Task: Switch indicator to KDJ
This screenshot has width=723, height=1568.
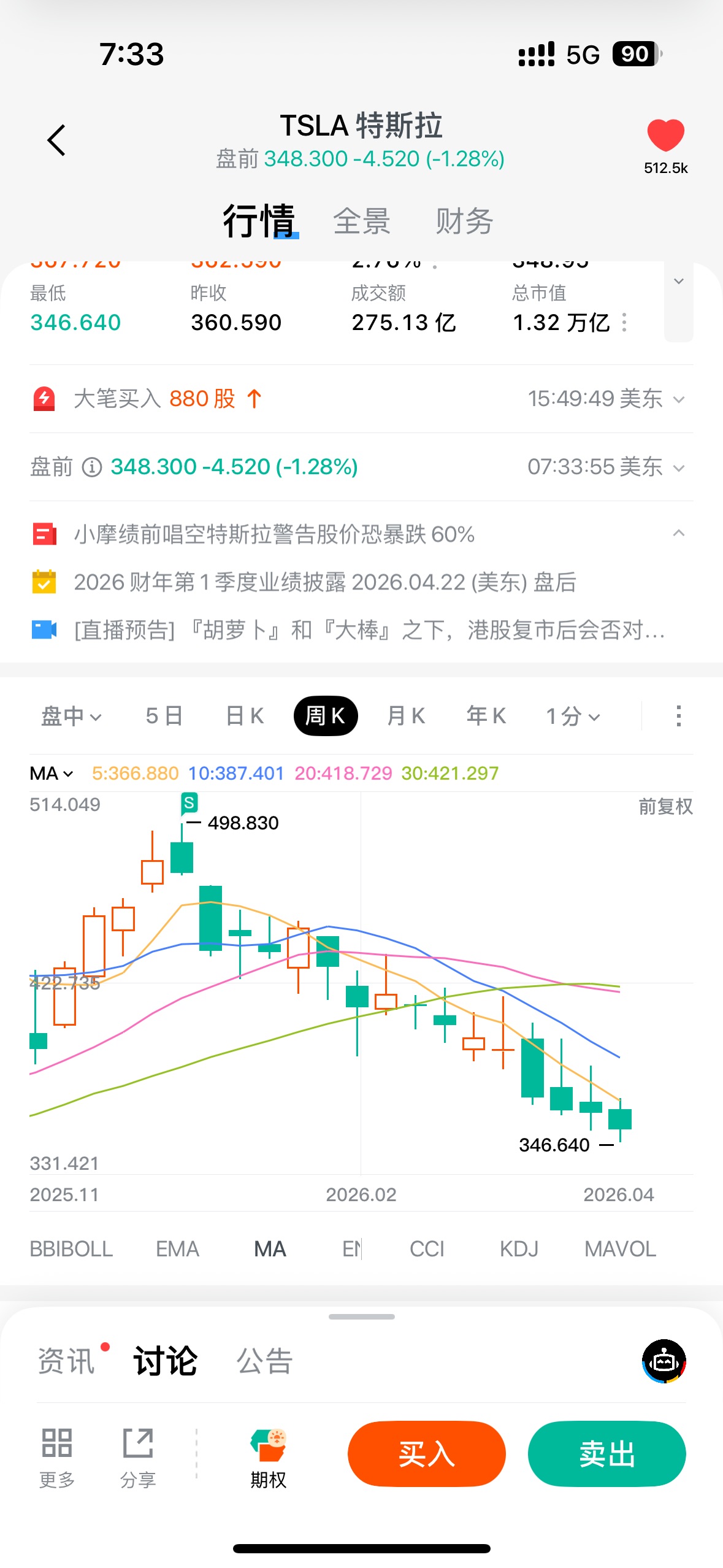Action: tap(519, 1249)
